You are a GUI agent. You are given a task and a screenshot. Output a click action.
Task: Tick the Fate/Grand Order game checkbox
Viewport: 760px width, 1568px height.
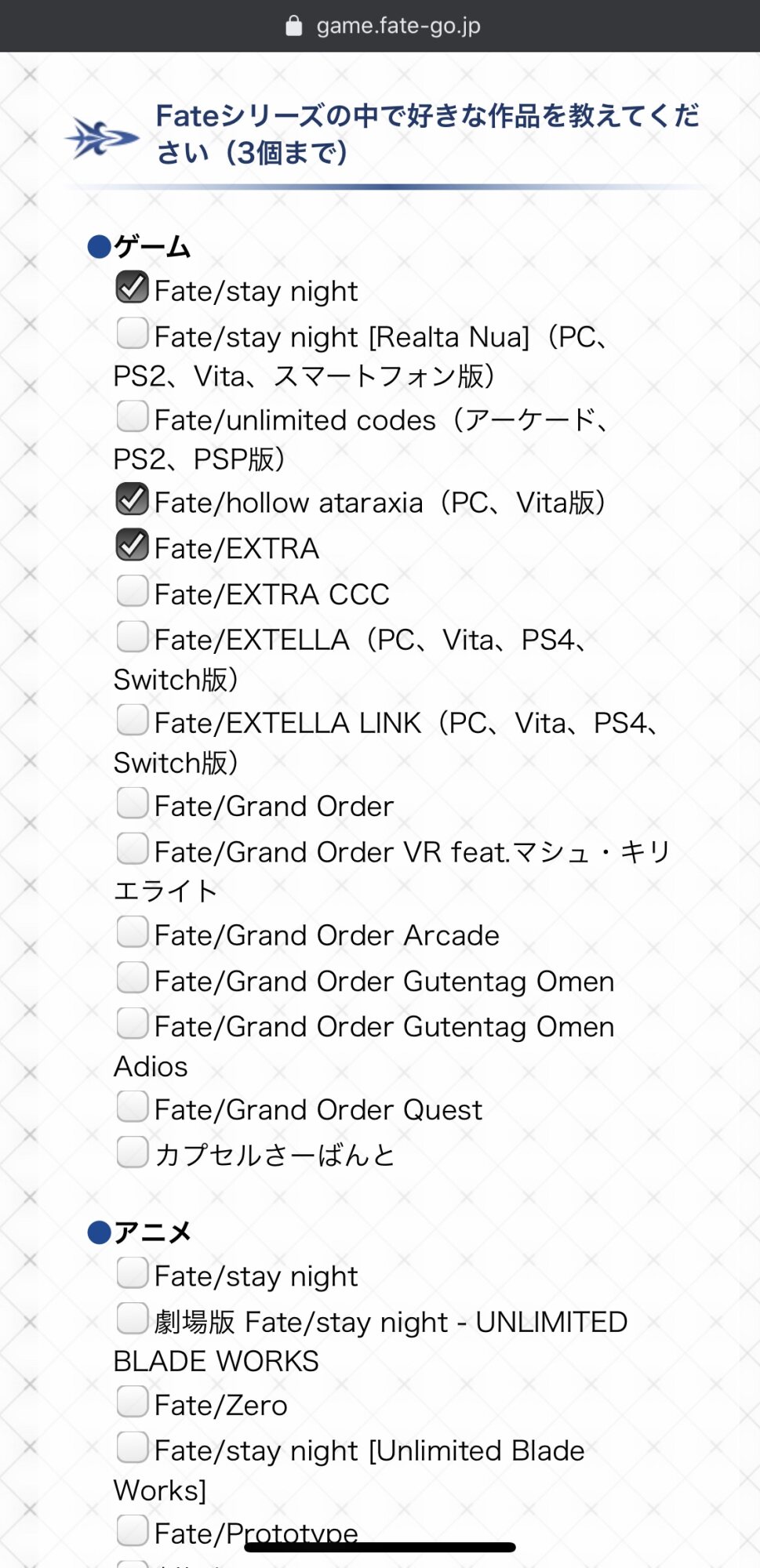tap(132, 803)
